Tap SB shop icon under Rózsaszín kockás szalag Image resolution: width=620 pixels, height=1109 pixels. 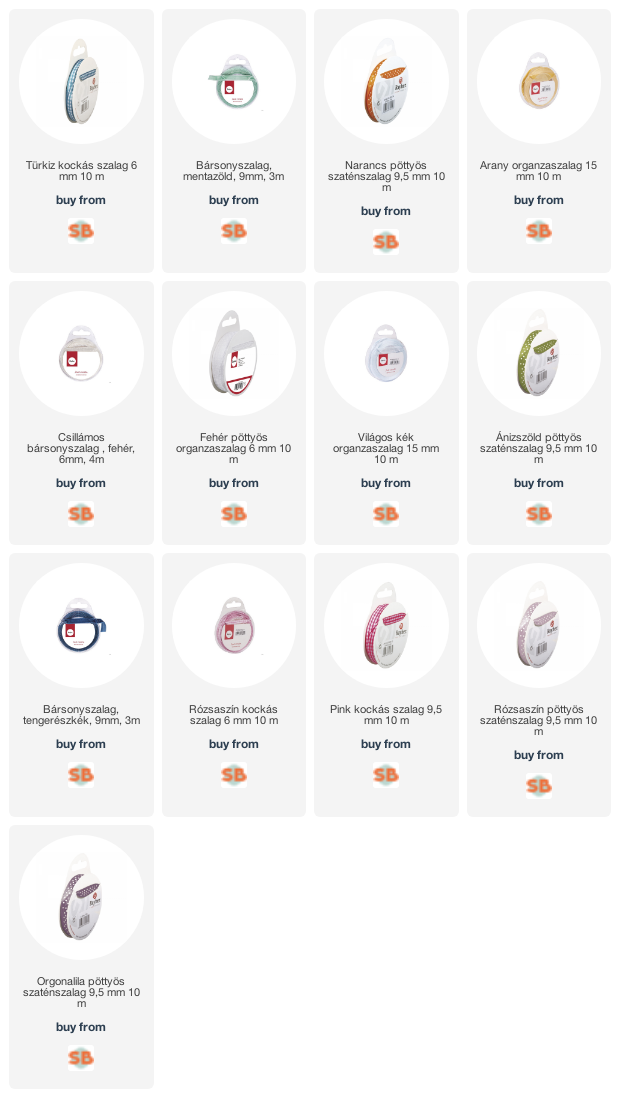(234, 775)
